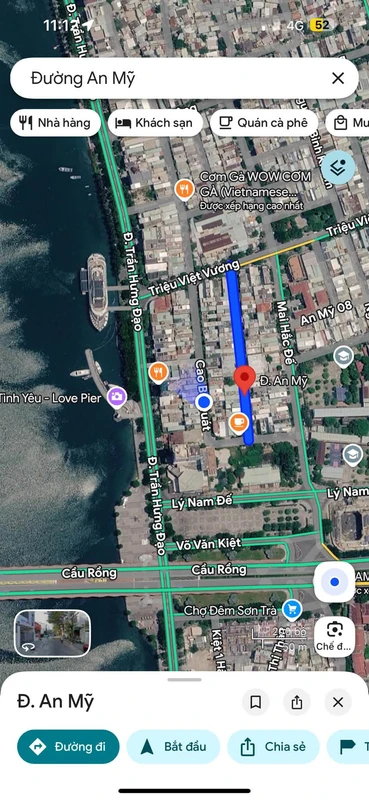369x800 pixels.
Task: Select the Nhà hàng chip
Action: click(x=55, y=122)
